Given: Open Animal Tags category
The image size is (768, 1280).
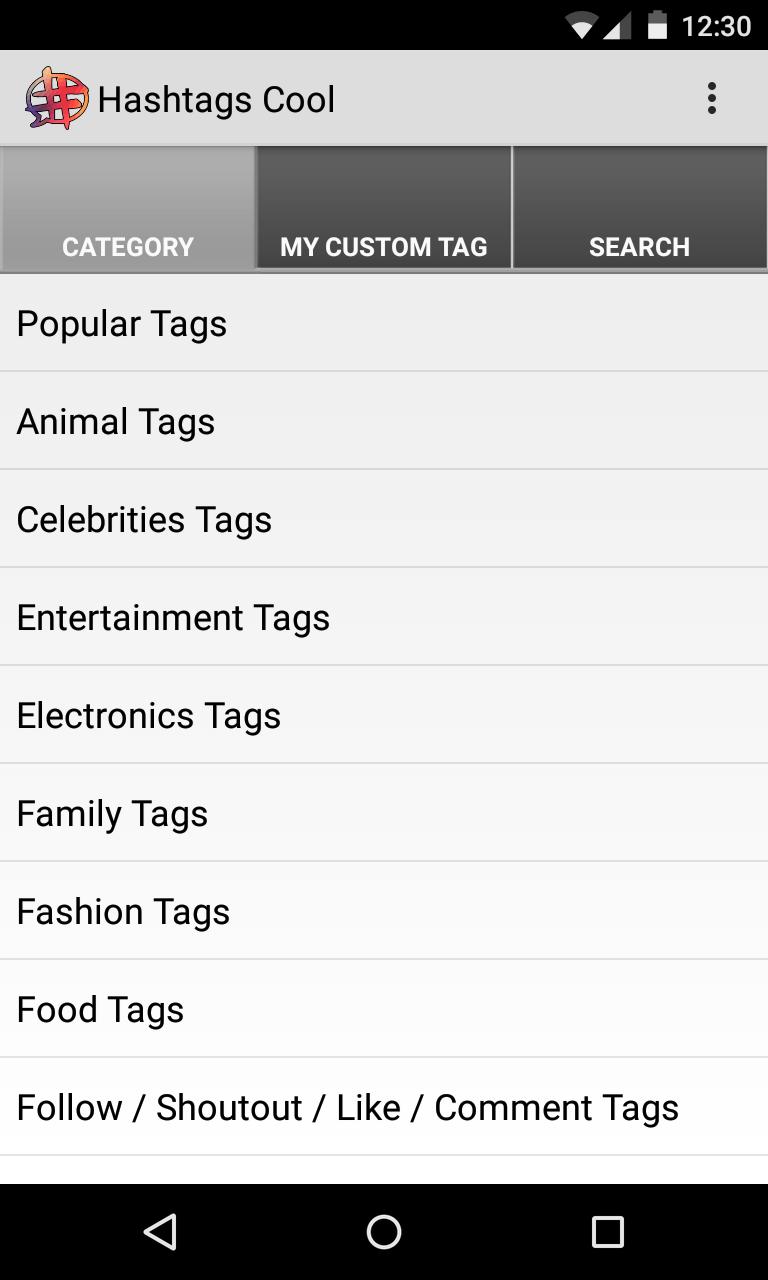Looking at the screenshot, I should 384,421.
